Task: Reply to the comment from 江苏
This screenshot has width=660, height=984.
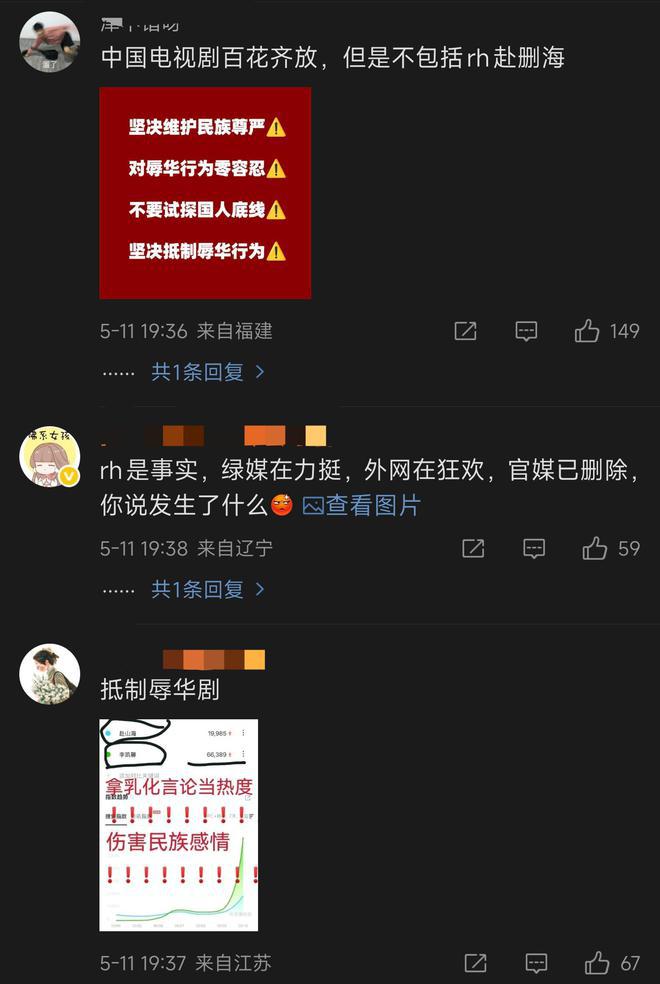Action: click(x=537, y=963)
